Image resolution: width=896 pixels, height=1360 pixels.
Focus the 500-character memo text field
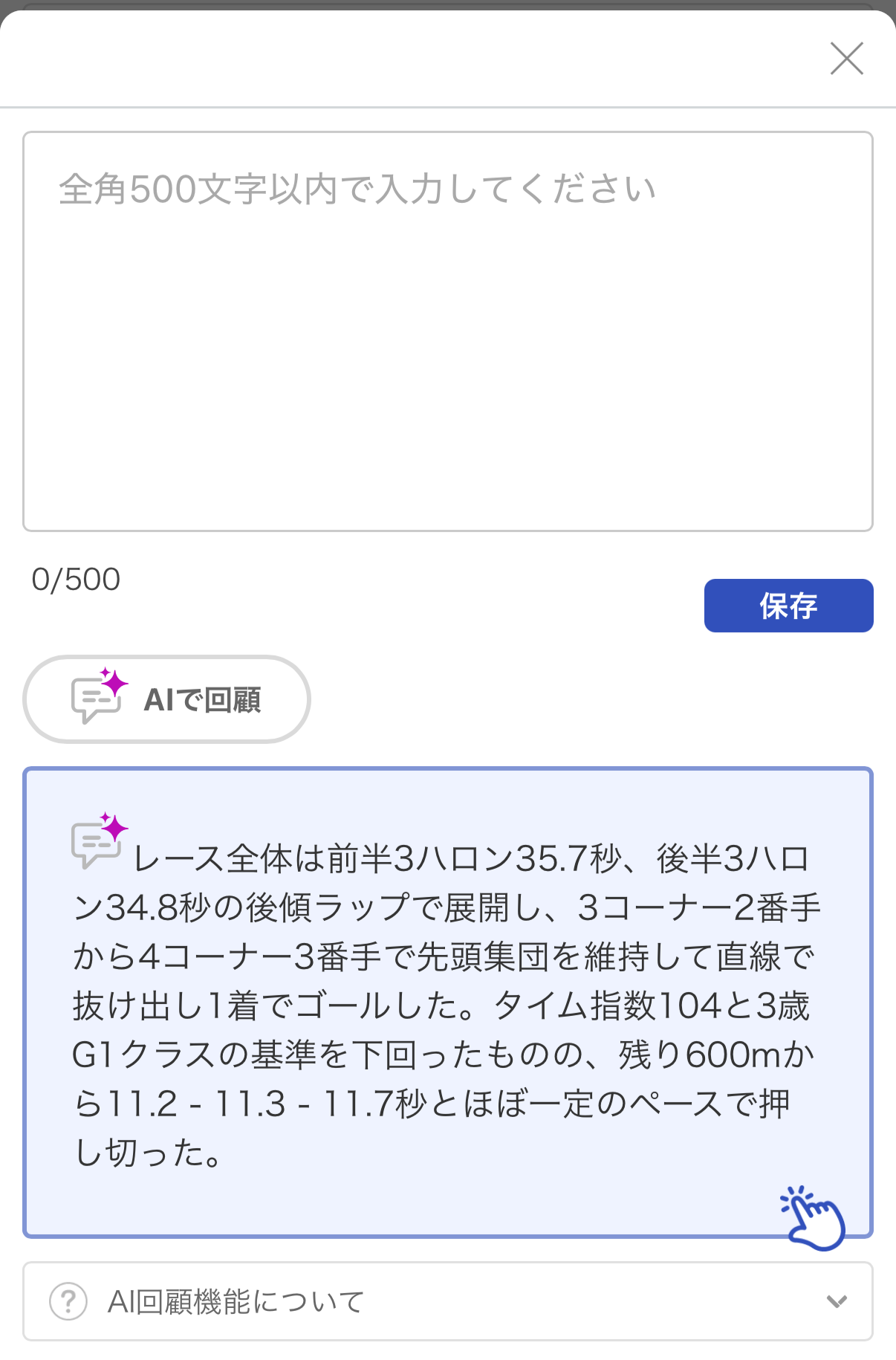coord(447,331)
